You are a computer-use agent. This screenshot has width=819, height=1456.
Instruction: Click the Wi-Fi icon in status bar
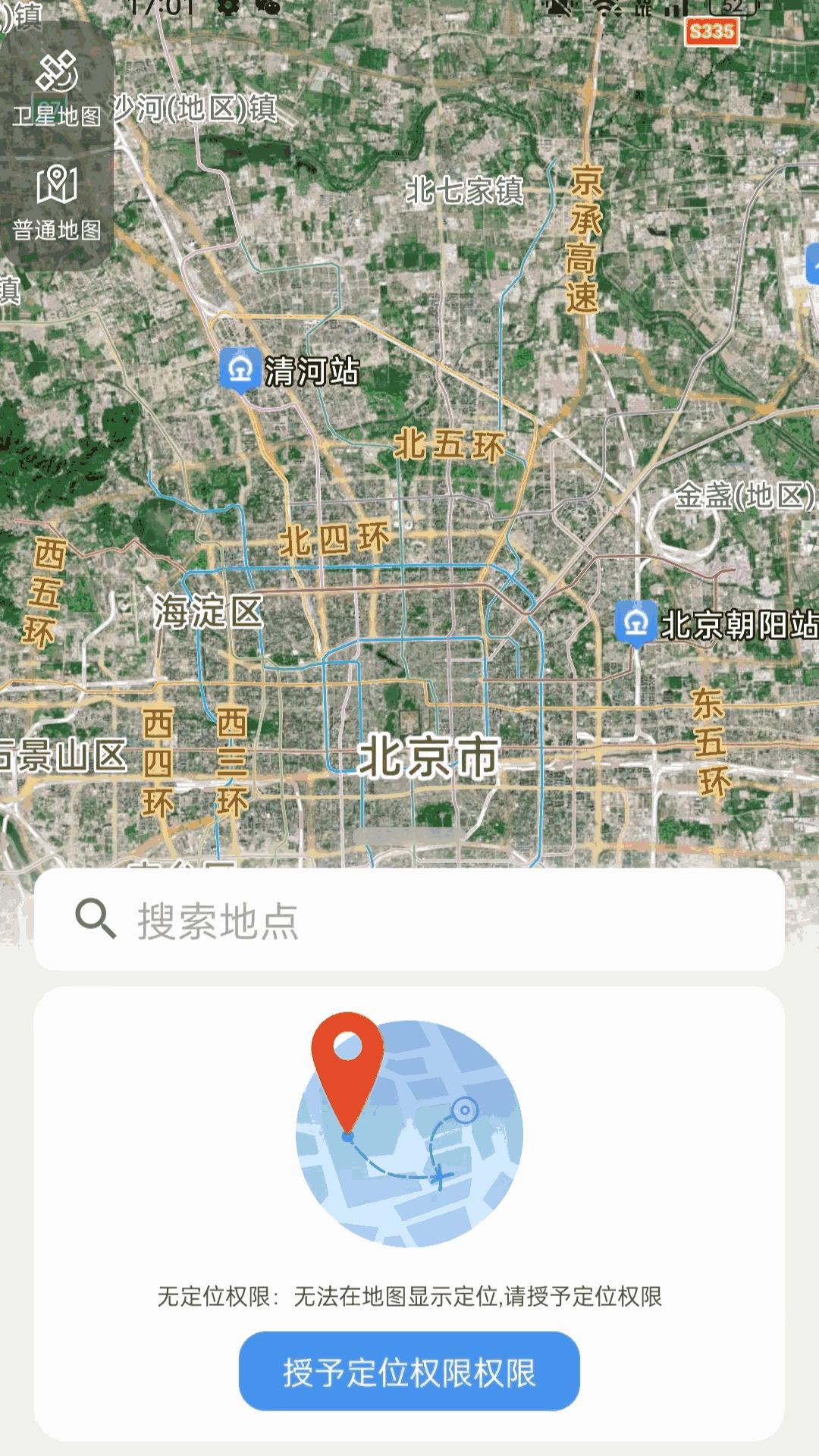tap(603, 8)
